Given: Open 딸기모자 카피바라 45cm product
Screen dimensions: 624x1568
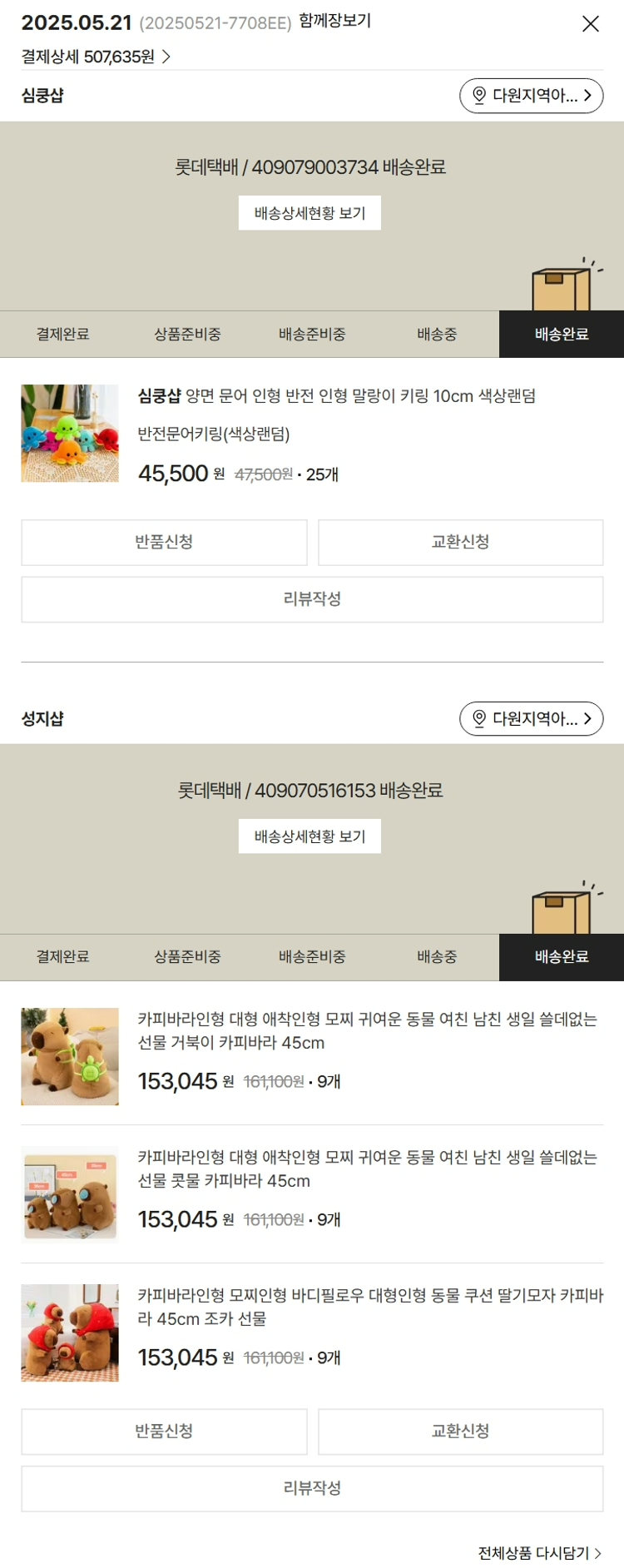Looking at the screenshot, I should [x=366, y=1307].
